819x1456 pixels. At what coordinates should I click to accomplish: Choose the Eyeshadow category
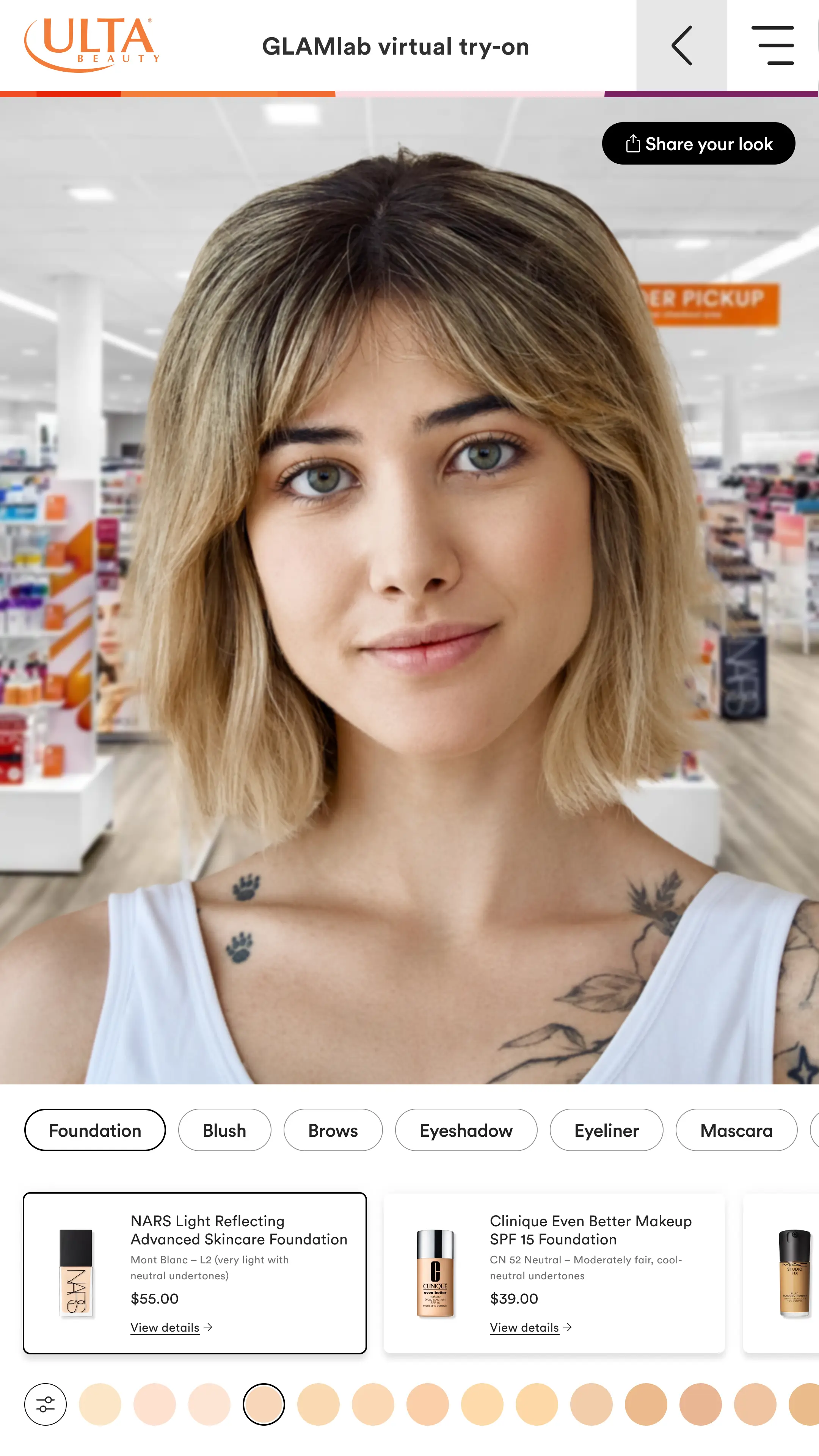coord(466,1130)
